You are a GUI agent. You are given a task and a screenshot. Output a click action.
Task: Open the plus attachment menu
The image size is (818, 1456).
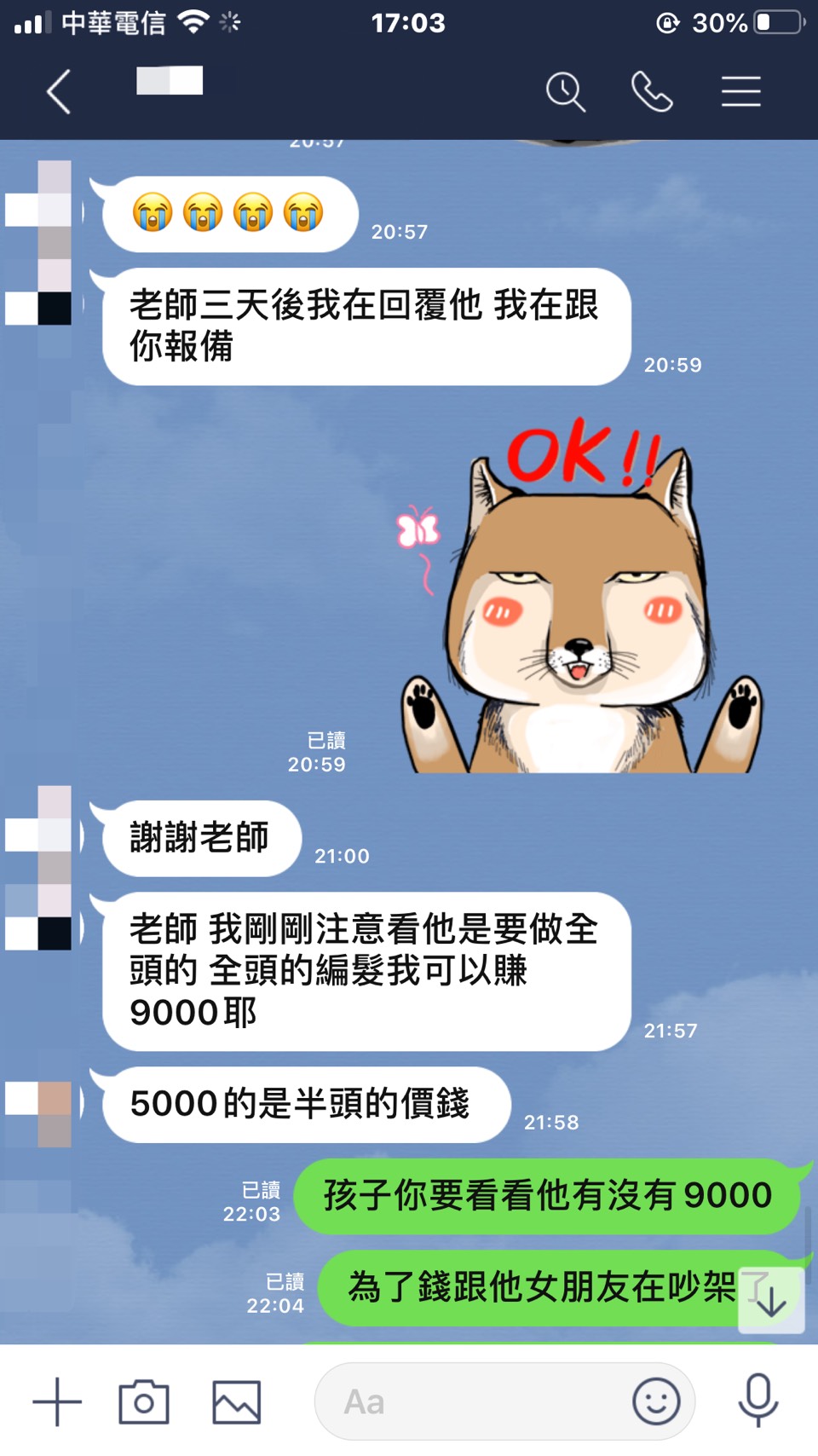tap(57, 1401)
